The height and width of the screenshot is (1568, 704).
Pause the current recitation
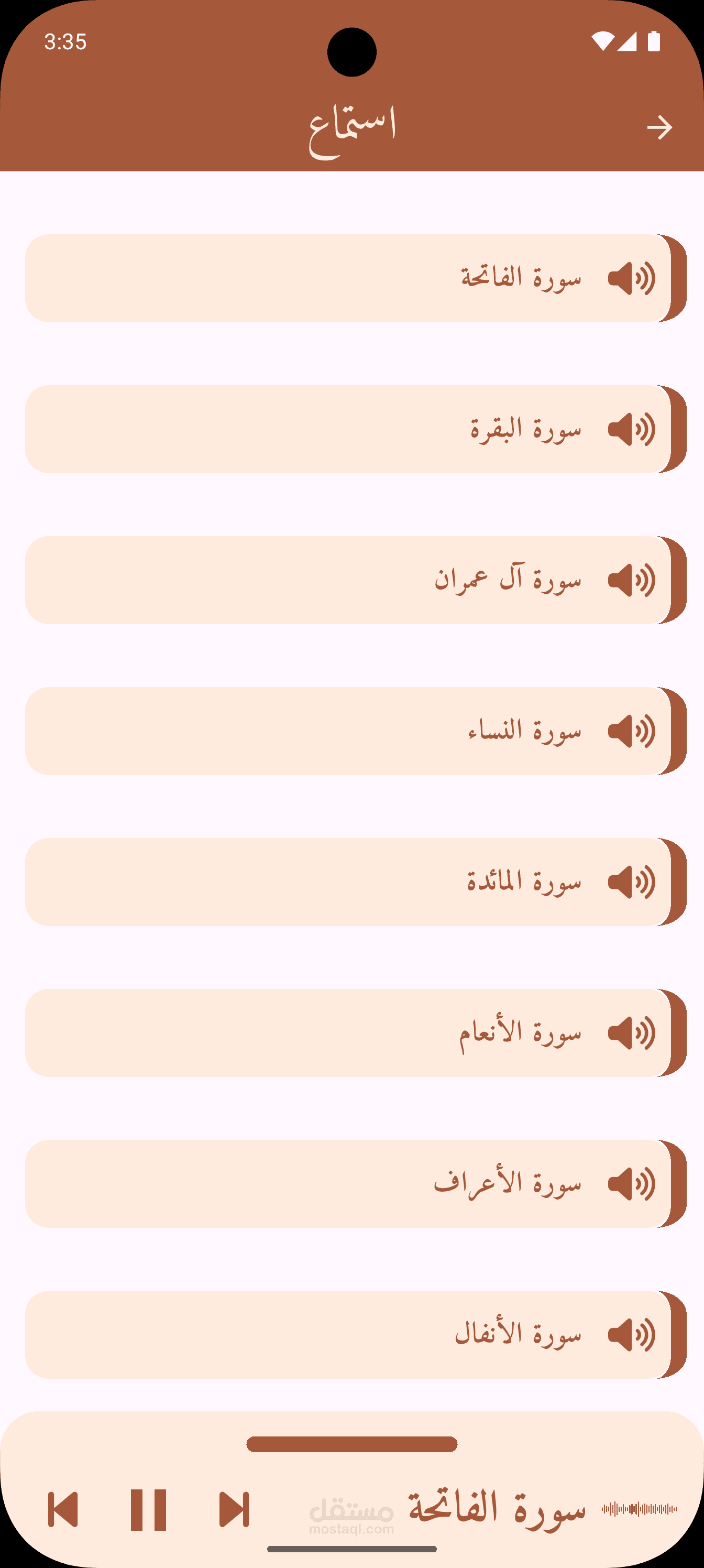pos(148,1509)
